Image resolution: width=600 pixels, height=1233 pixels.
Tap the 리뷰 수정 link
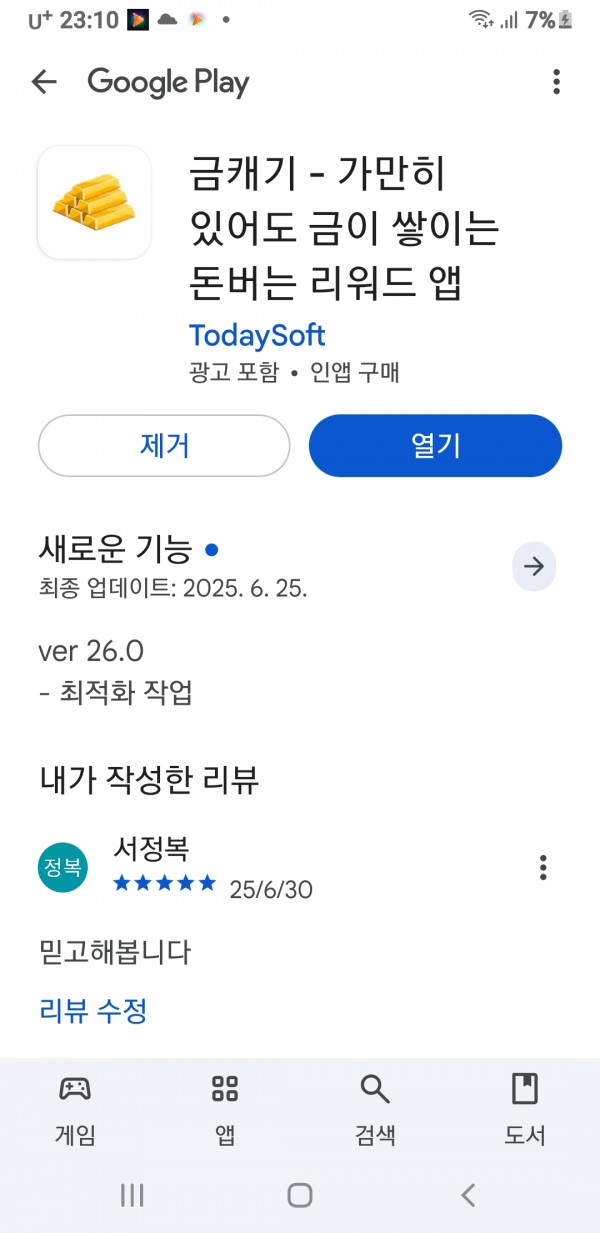coord(93,1011)
